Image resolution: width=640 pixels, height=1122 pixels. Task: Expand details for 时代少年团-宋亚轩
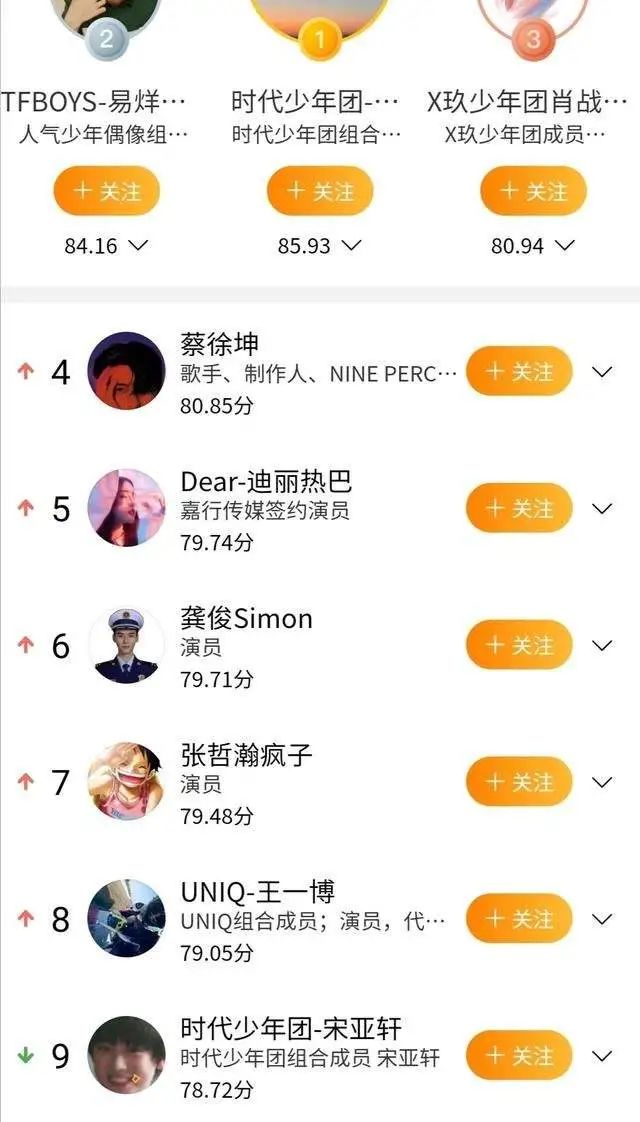tap(602, 1056)
